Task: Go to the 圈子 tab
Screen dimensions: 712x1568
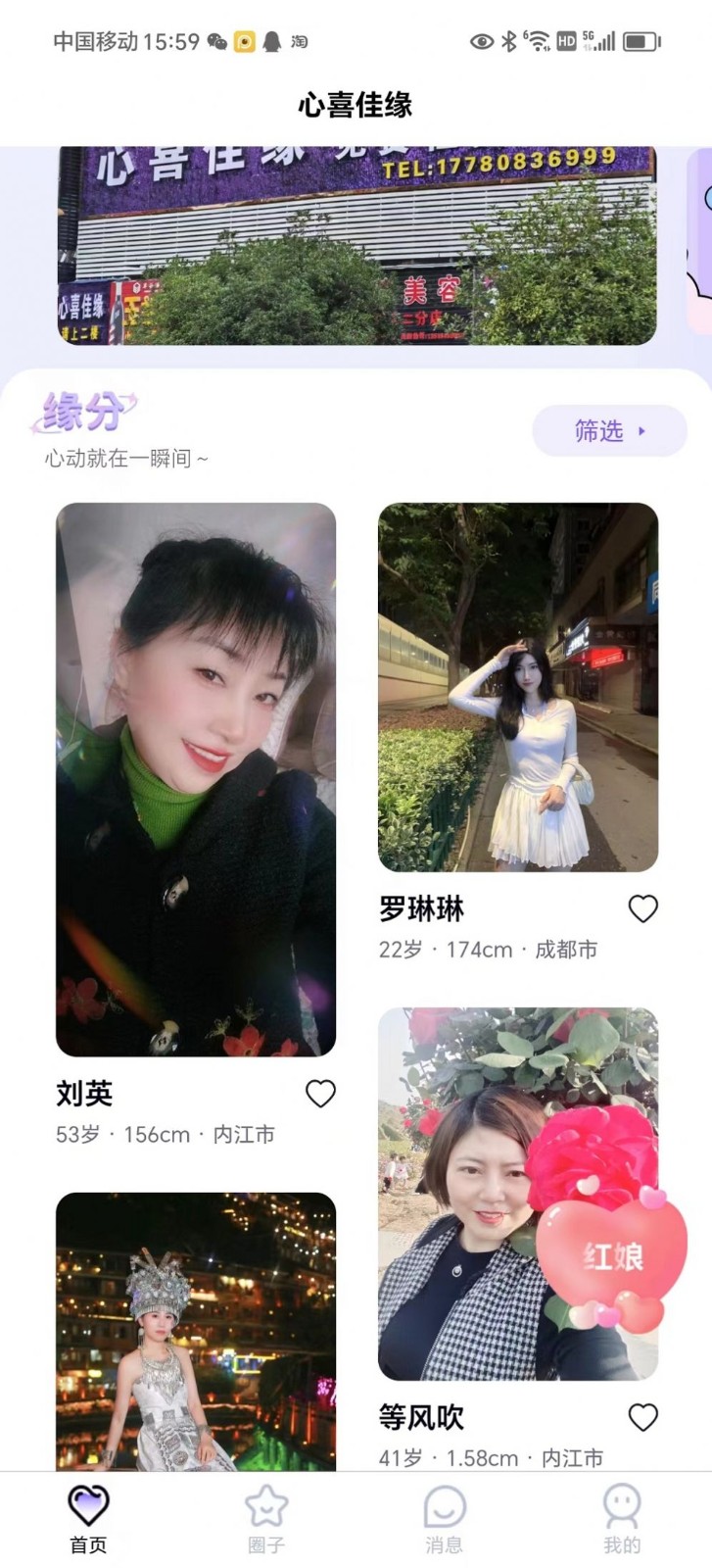Action: (x=266, y=1519)
